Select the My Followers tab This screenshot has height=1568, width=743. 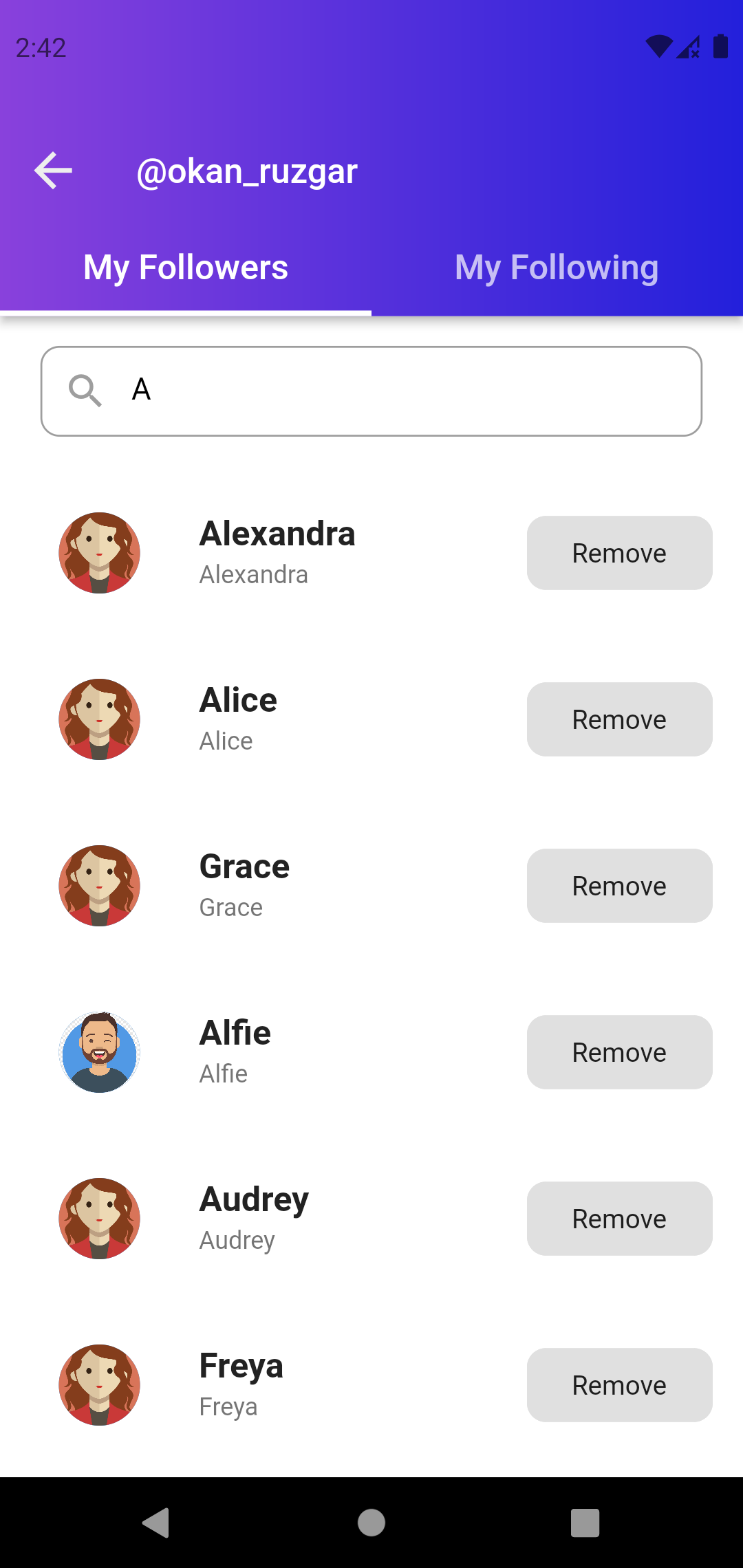[x=185, y=268]
